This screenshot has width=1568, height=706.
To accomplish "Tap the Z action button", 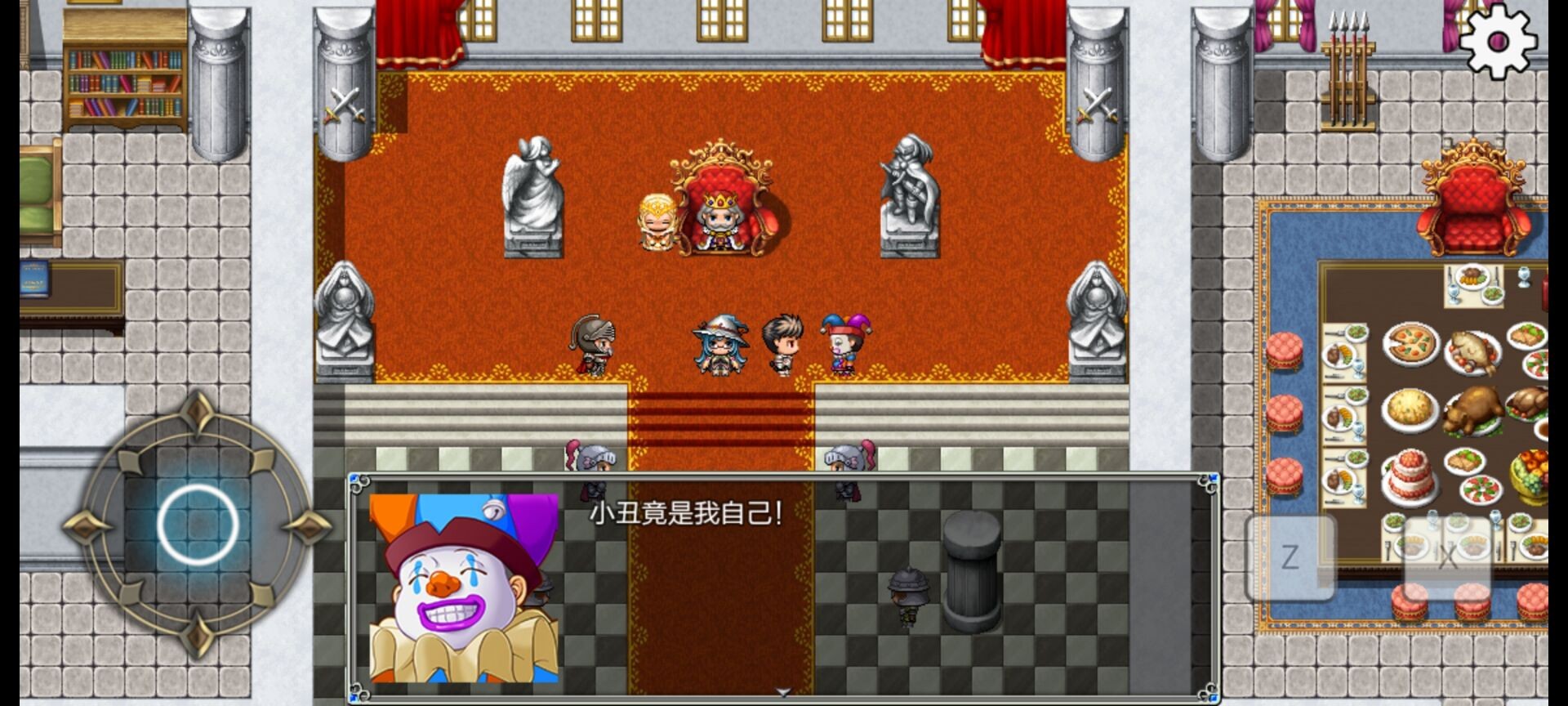I will pyautogui.click(x=1290, y=558).
